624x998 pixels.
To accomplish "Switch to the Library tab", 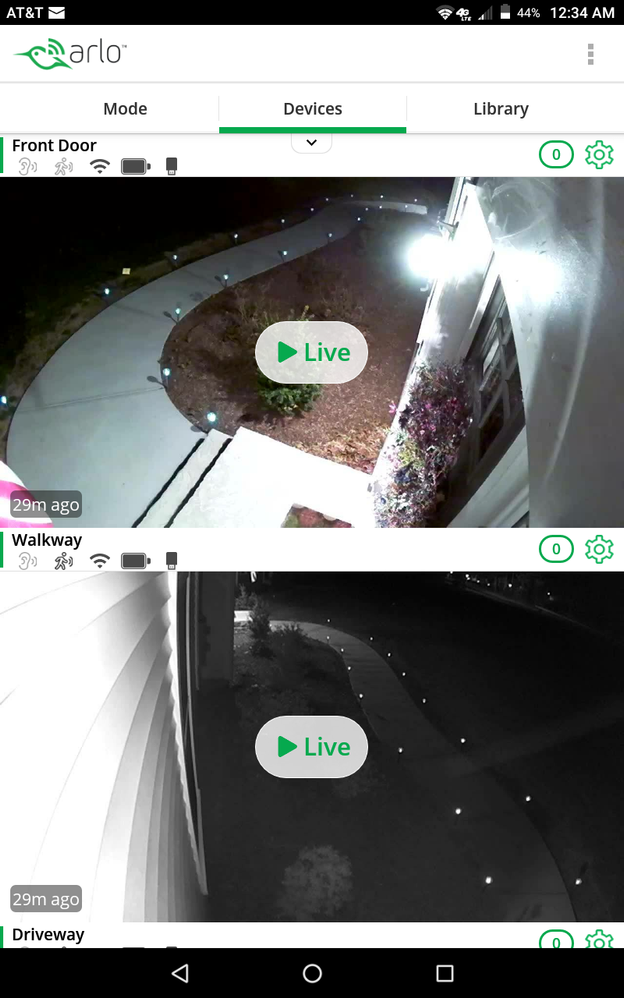I will [501, 109].
